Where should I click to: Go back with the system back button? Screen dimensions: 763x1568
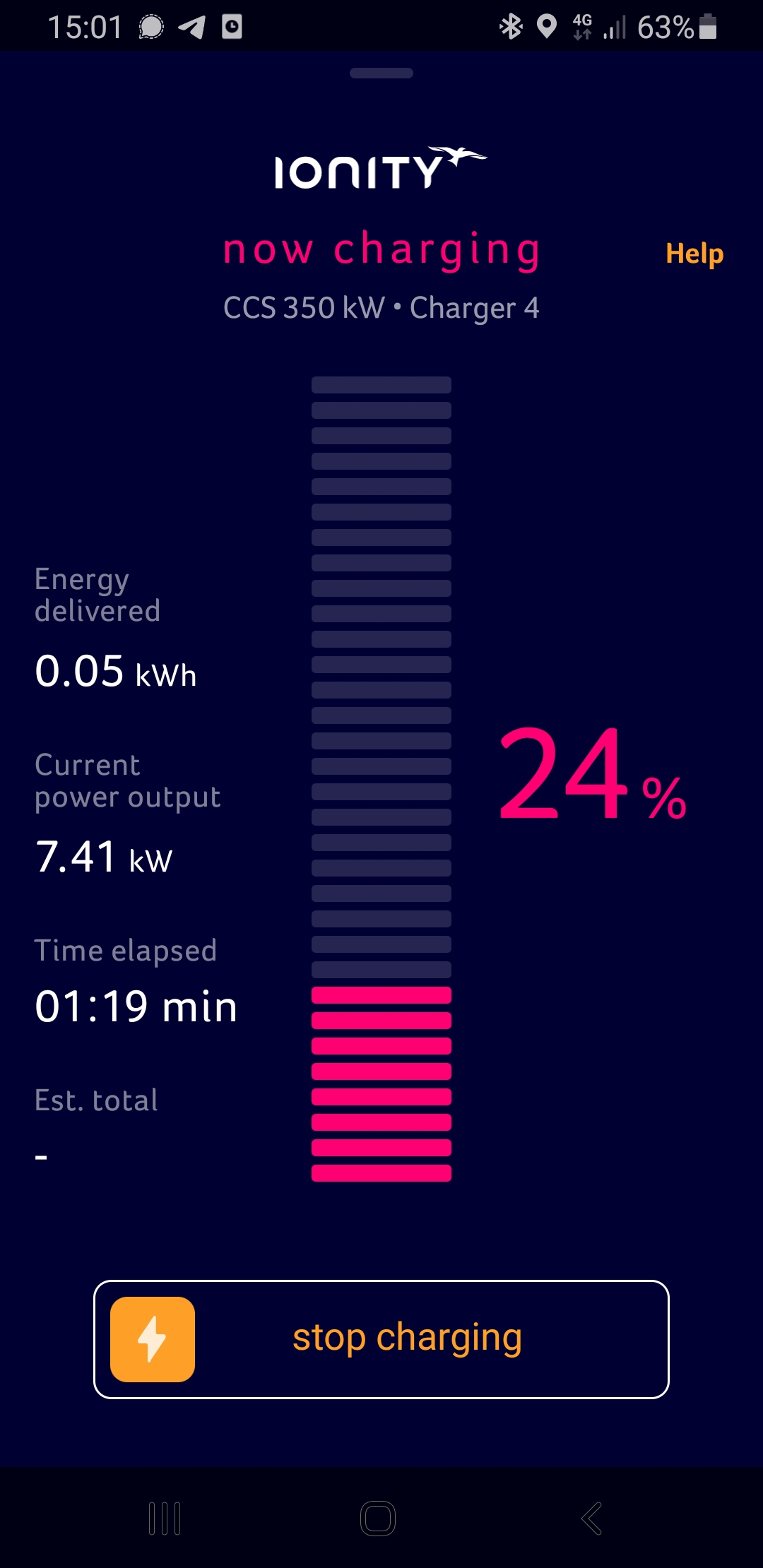tap(591, 1519)
